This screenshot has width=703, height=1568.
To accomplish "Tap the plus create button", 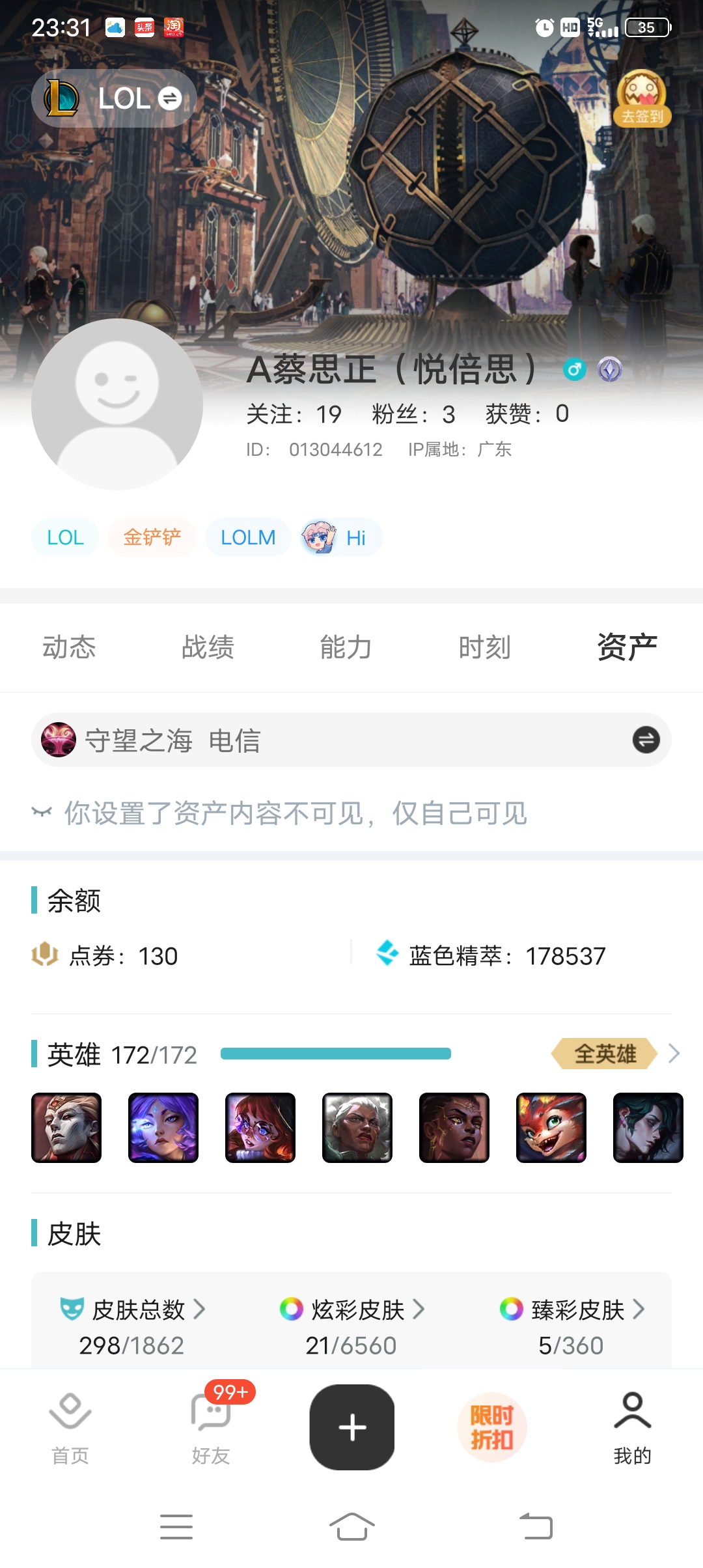I will pos(352,1427).
